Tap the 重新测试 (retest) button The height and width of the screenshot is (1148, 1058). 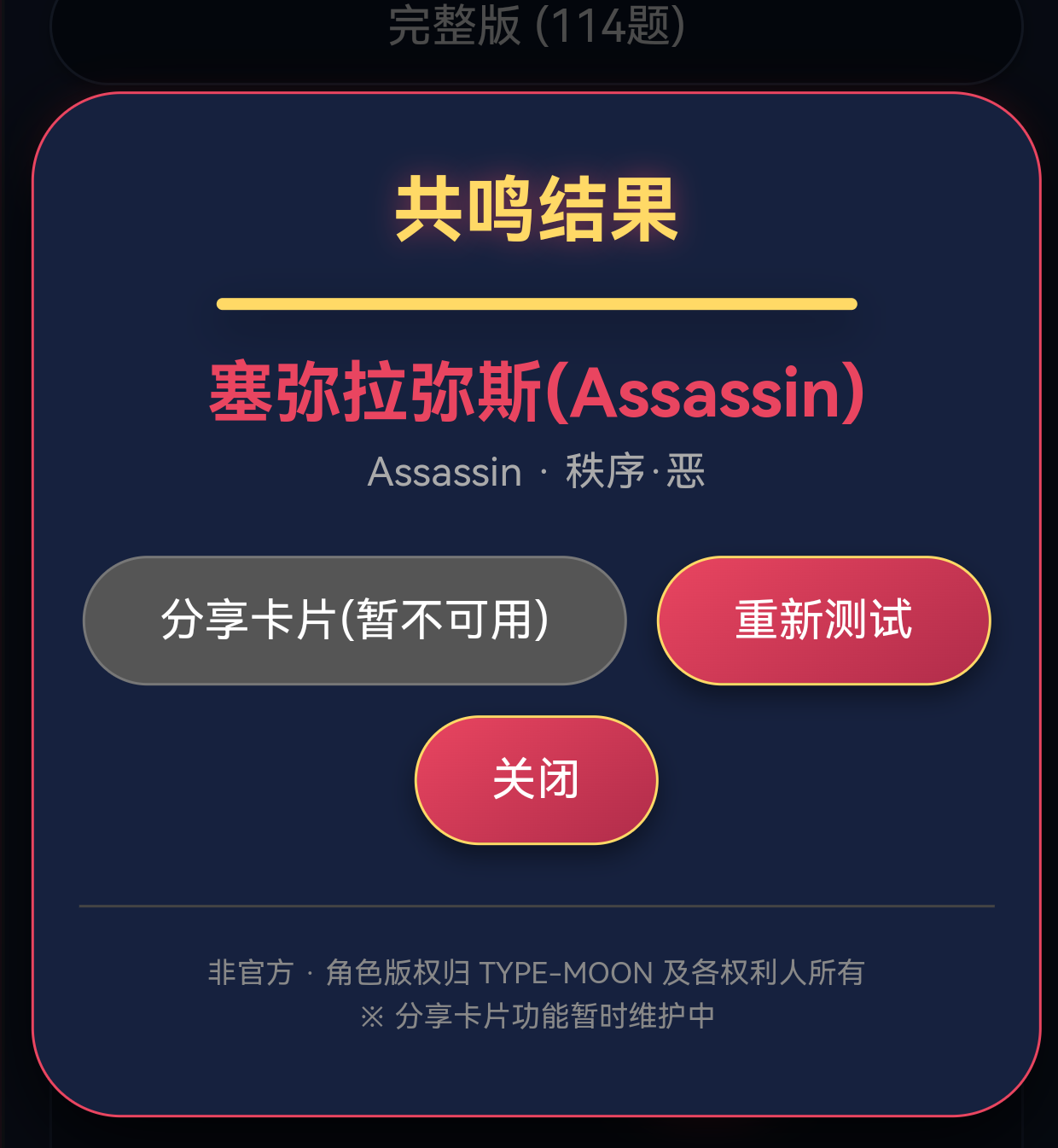click(x=823, y=621)
